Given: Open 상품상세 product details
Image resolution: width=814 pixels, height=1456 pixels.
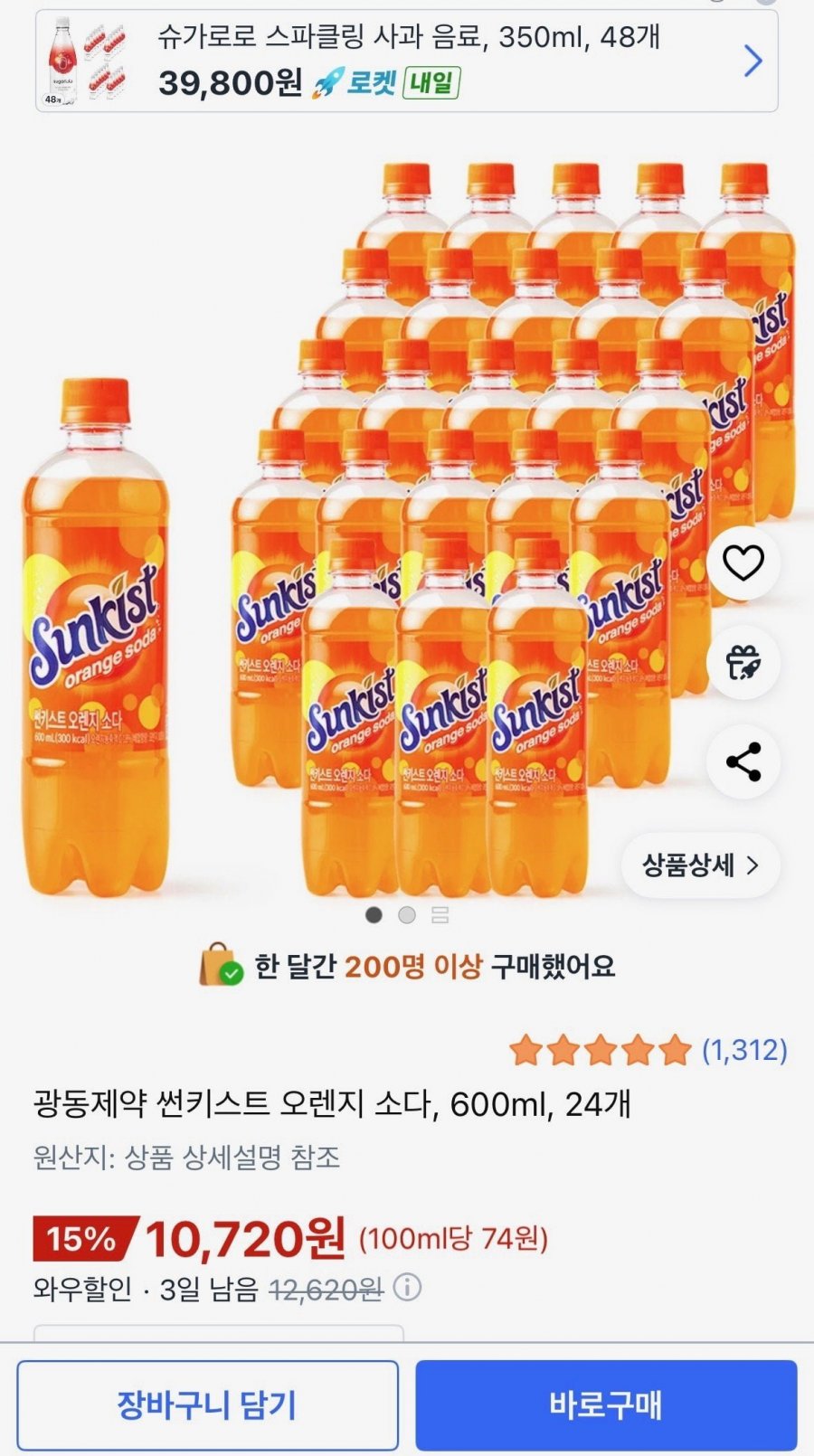Looking at the screenshot, I should (701, 865).
